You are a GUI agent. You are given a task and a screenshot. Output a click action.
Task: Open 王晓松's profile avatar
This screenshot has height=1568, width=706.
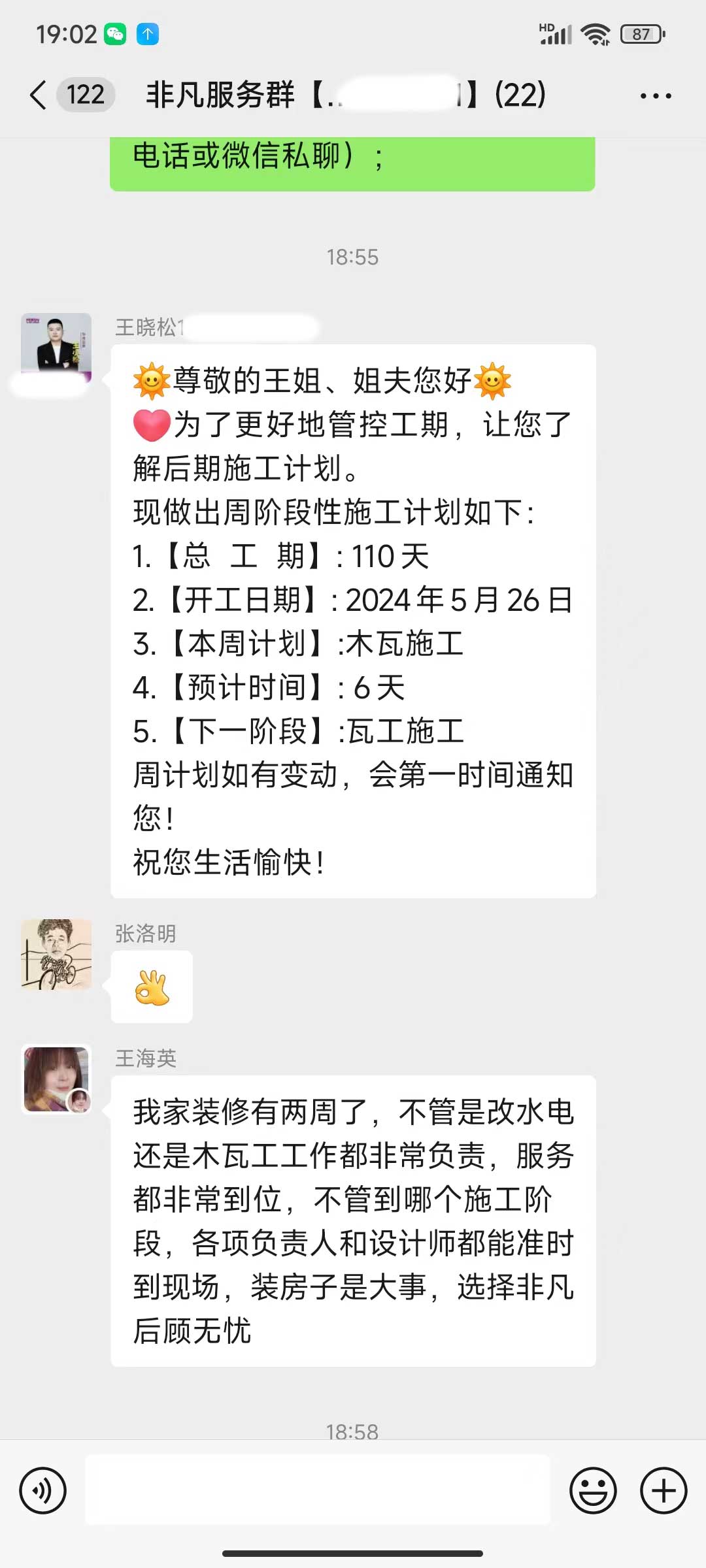56,348
